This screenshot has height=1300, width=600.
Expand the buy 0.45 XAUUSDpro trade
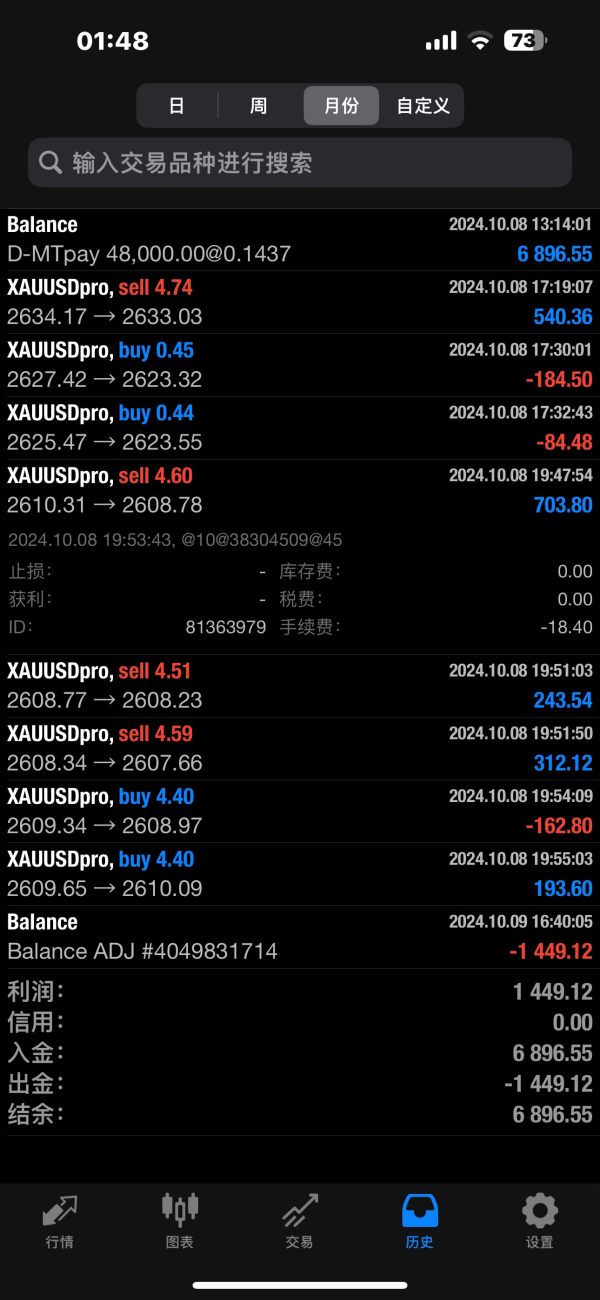point(300,365)
